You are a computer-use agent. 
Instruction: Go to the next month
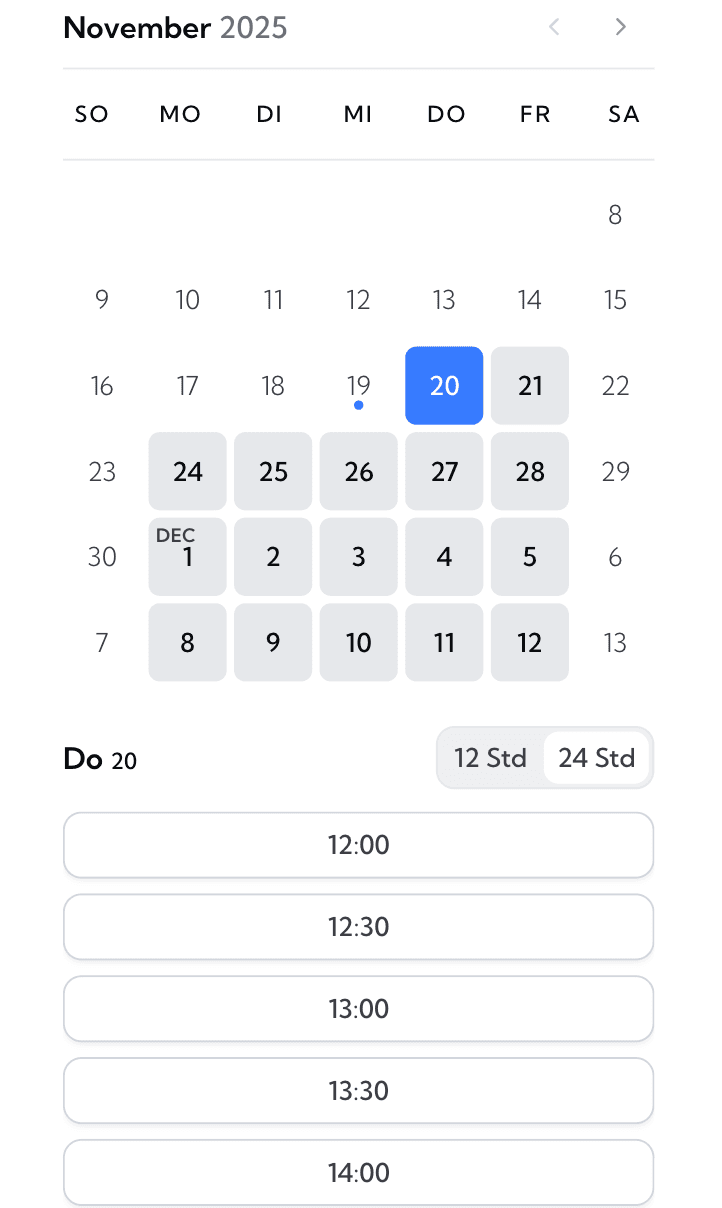pos(620,27)
